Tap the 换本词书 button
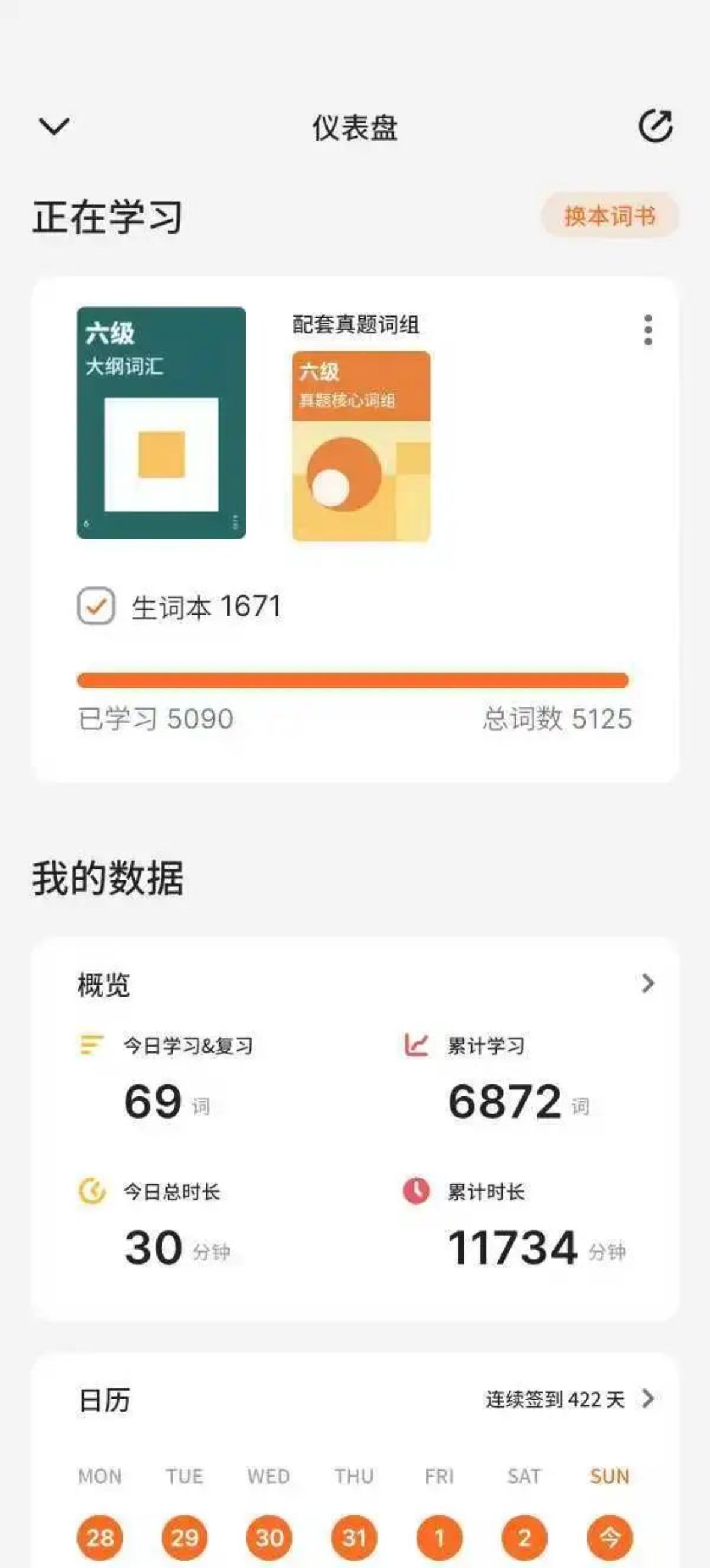 click(x=610, y=216)
